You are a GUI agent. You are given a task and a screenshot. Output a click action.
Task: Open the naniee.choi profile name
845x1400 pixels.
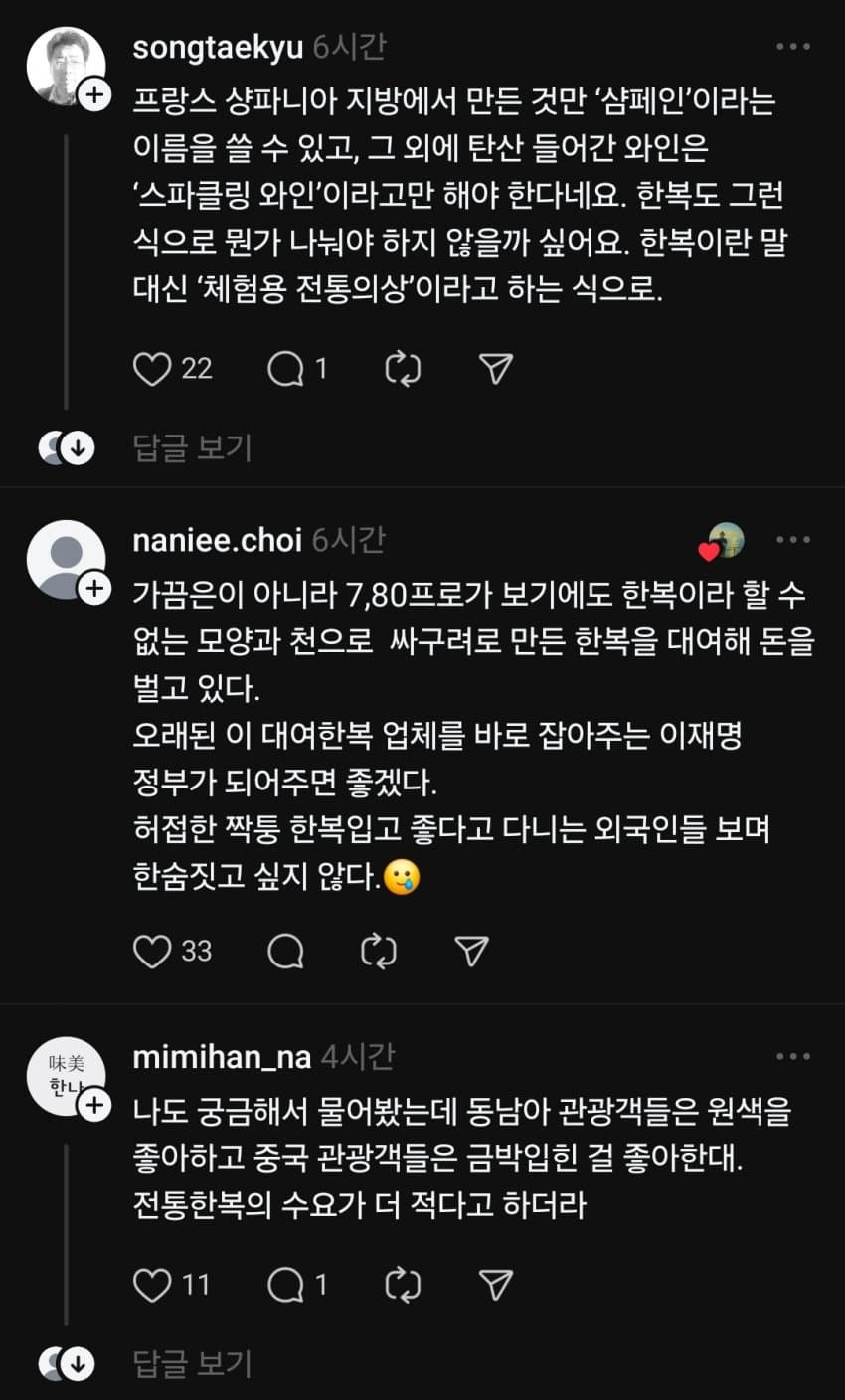(217, 540)
